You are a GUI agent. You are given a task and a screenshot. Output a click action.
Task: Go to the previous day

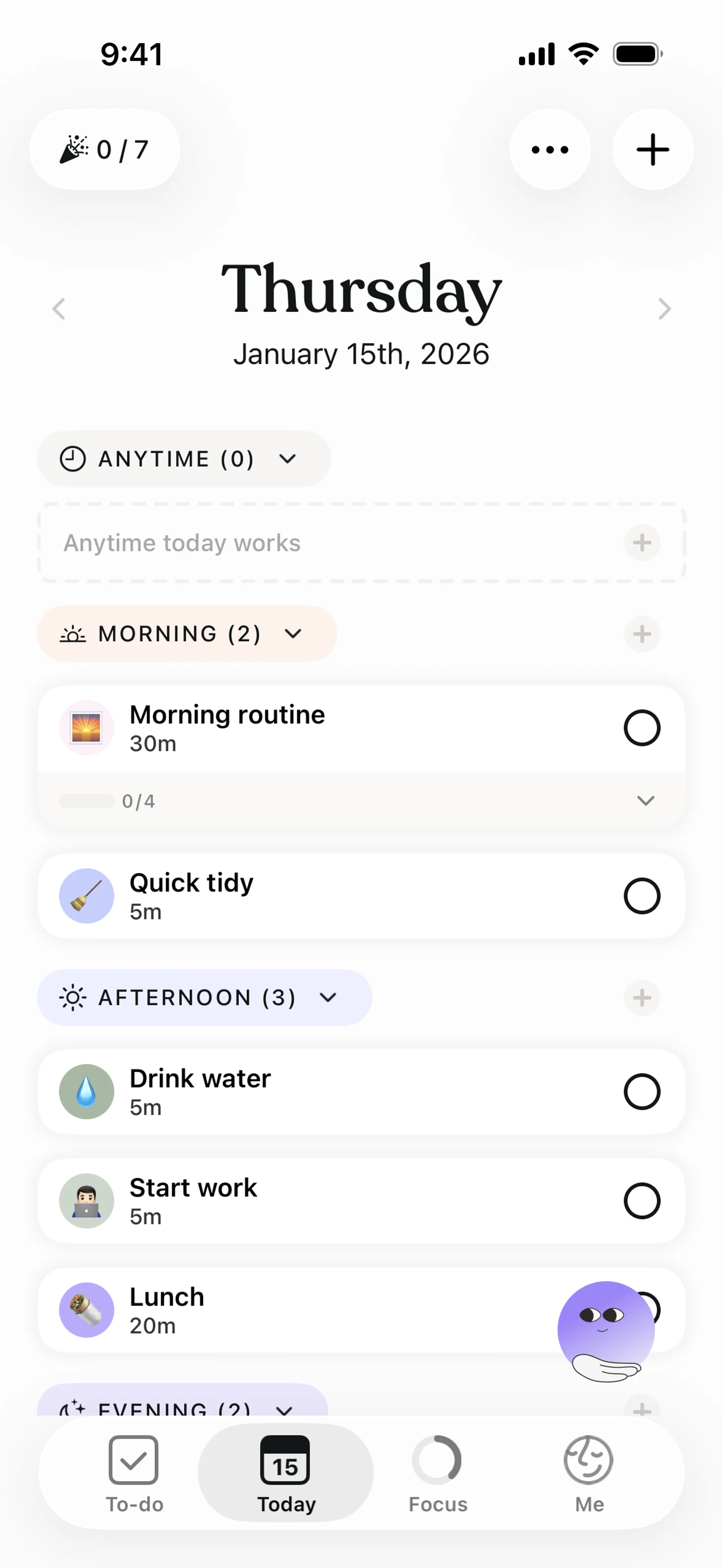(59, 309)
